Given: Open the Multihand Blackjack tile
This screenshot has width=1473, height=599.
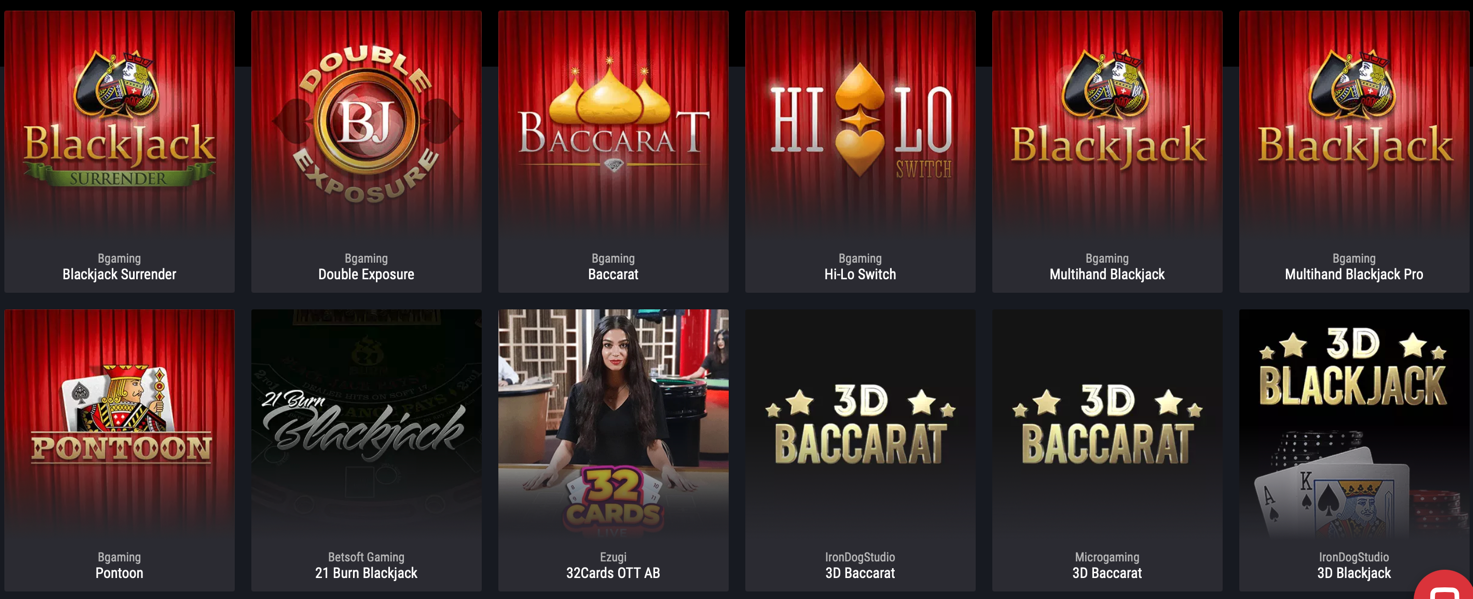Looking at the screenshot, I should pos(1107,150).
